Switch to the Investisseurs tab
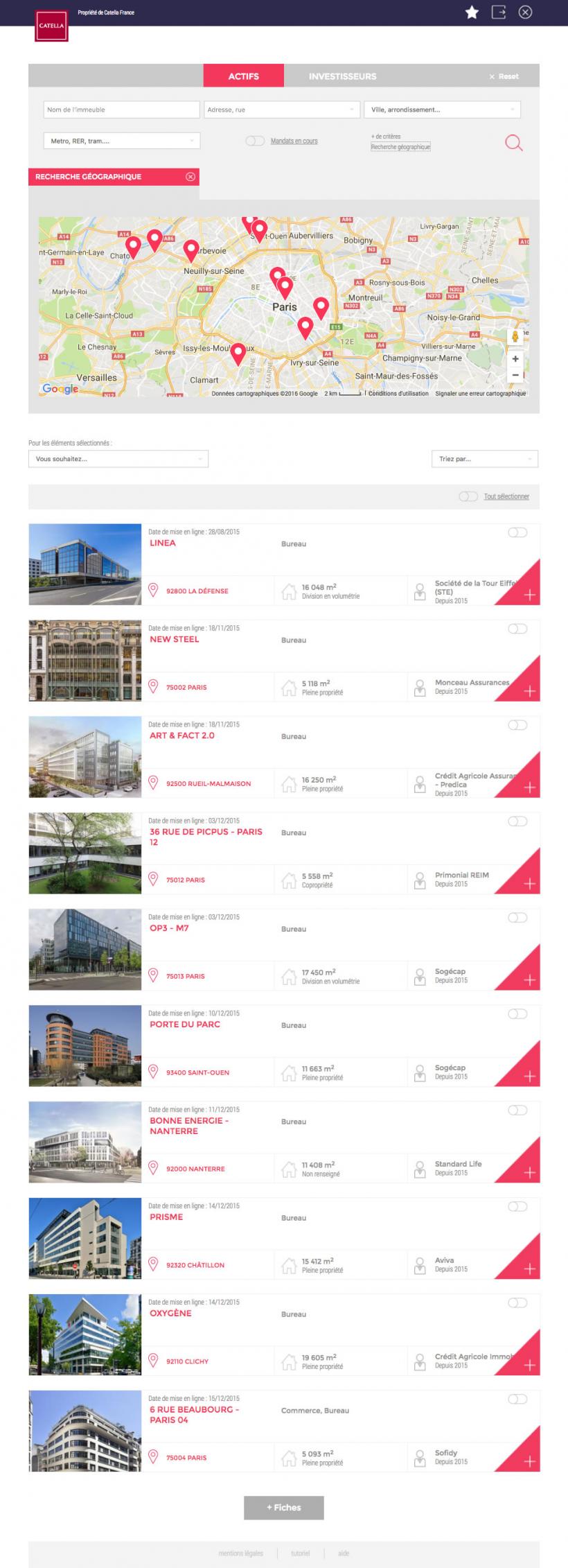This screenshot has height=1568, width=568. [x=342, y=76]
